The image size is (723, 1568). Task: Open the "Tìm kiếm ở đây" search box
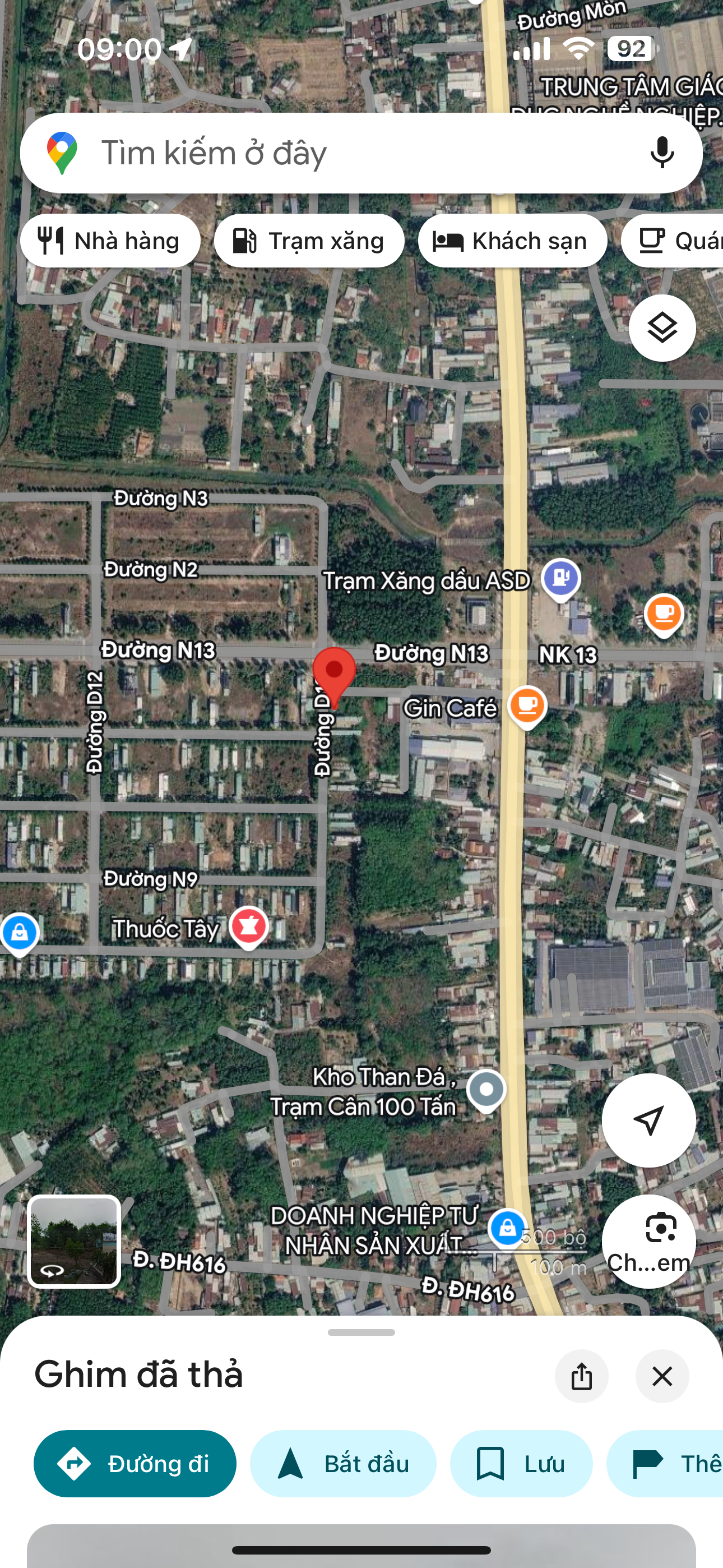pyautogui.click(x=360, y=153)
